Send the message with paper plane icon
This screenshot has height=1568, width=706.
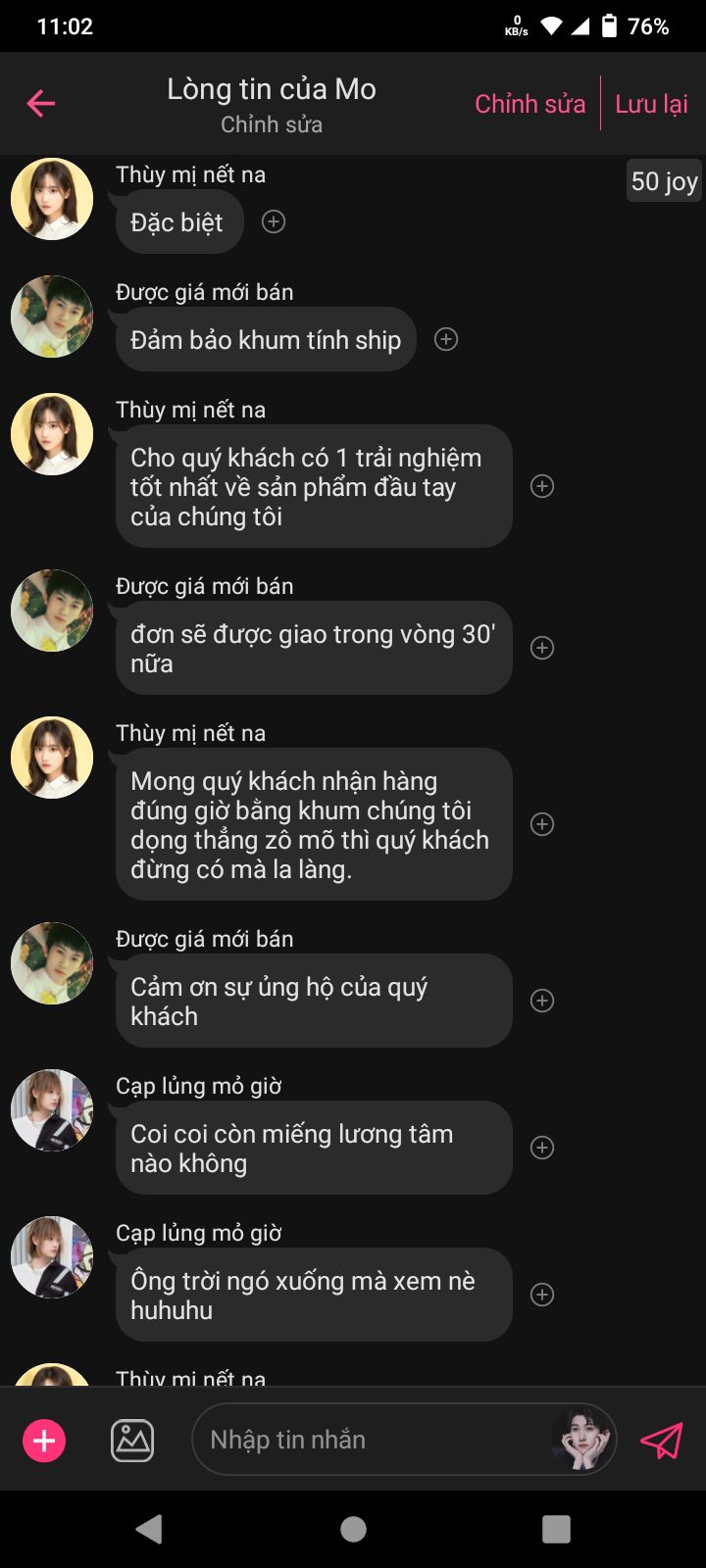point(662,1440)
